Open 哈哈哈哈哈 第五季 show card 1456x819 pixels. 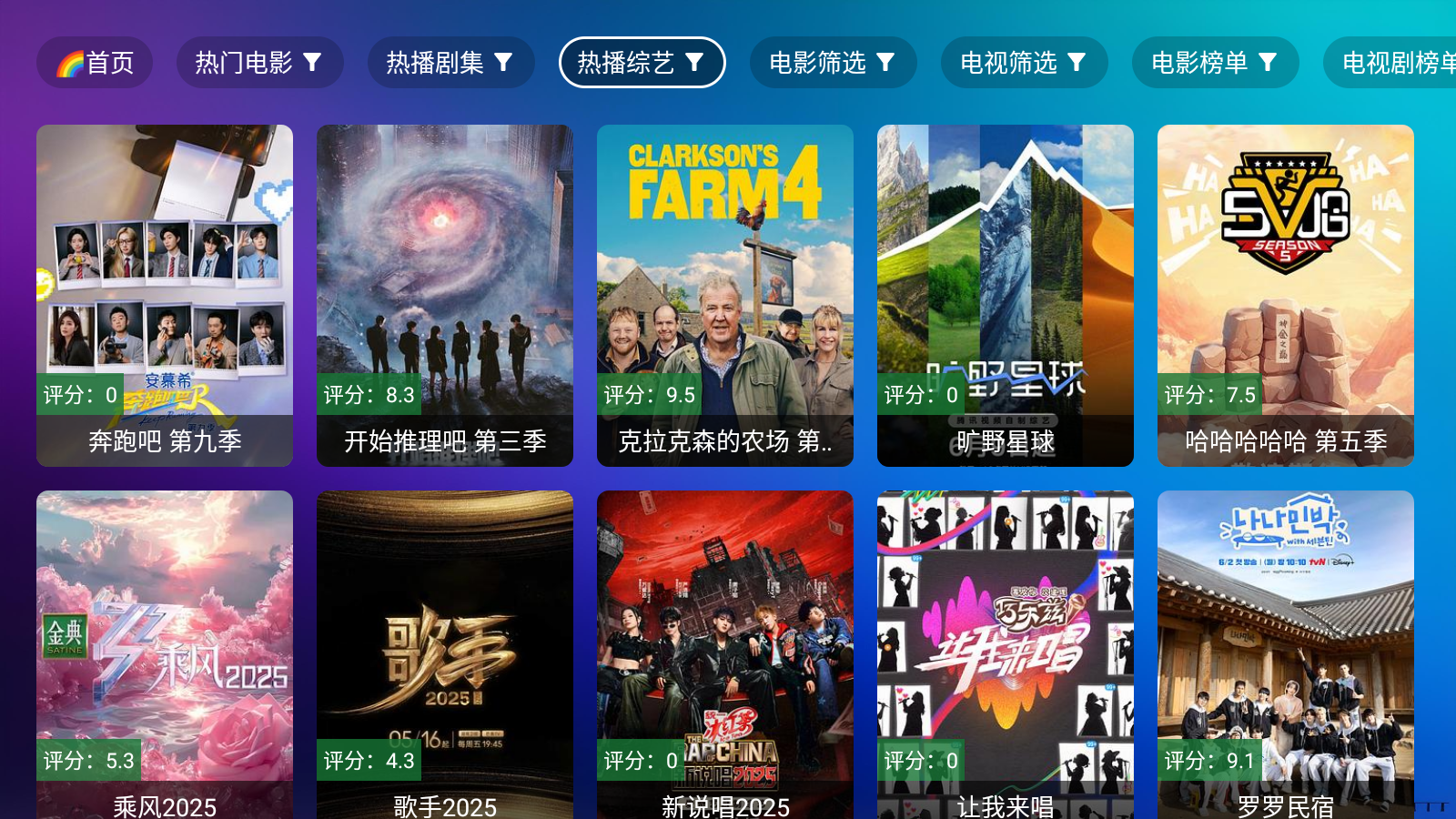click(1286, 296)
